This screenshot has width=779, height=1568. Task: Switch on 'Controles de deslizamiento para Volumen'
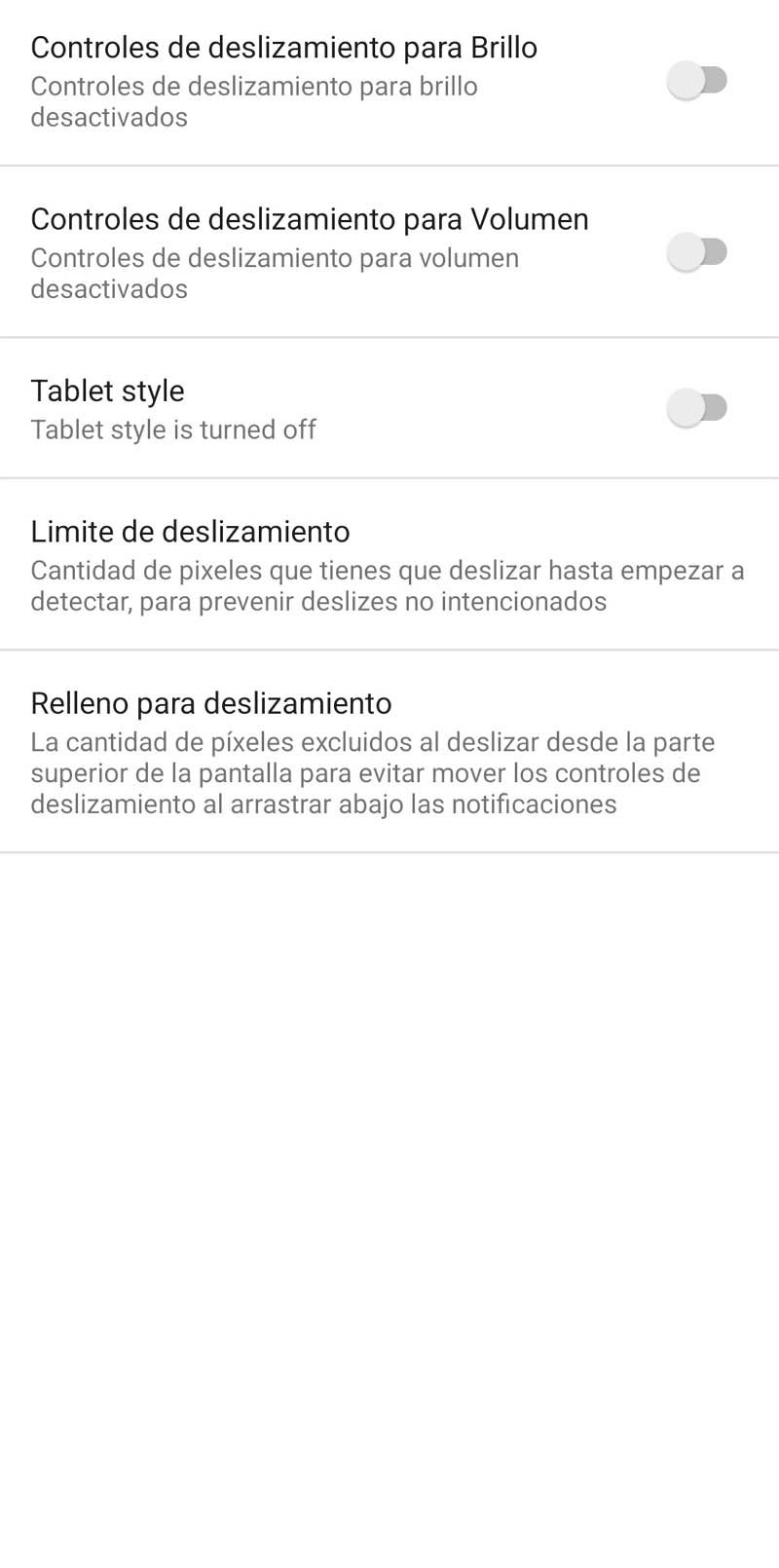tap(696, 251)
